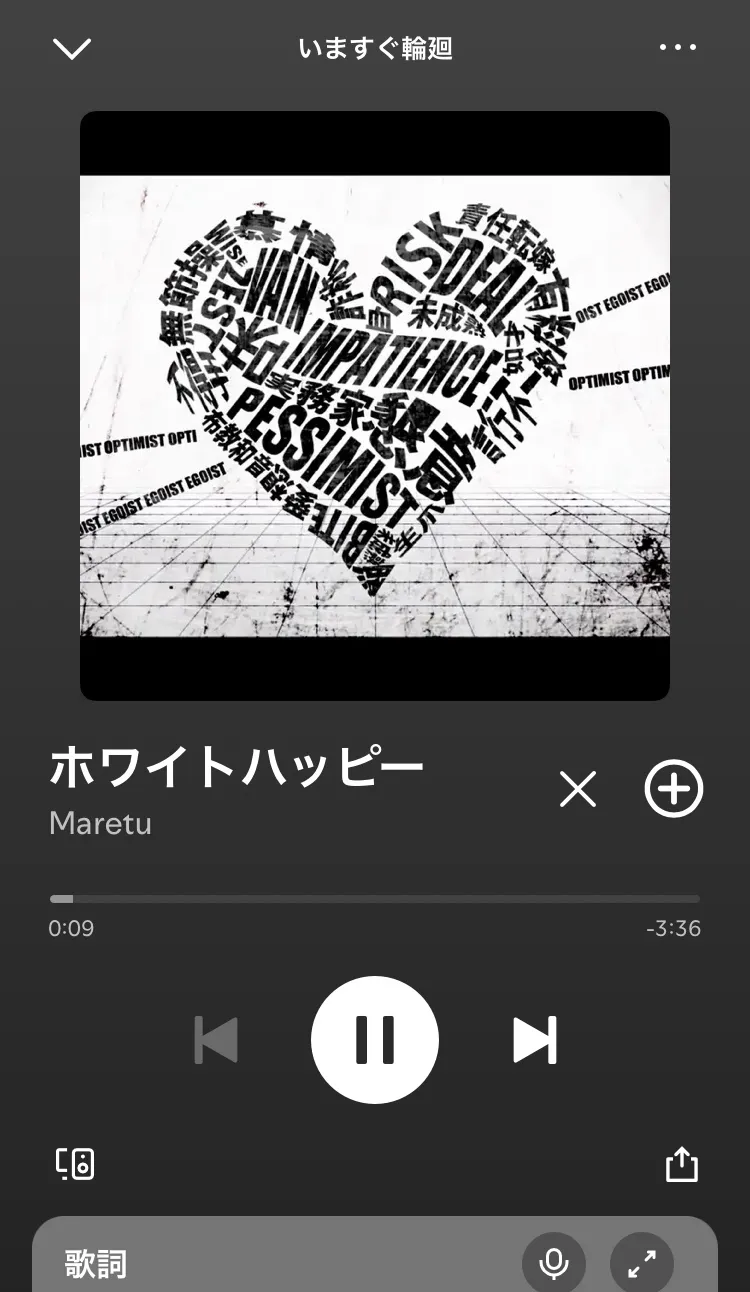Hide this song with the X icon

[x=577, y=790]
